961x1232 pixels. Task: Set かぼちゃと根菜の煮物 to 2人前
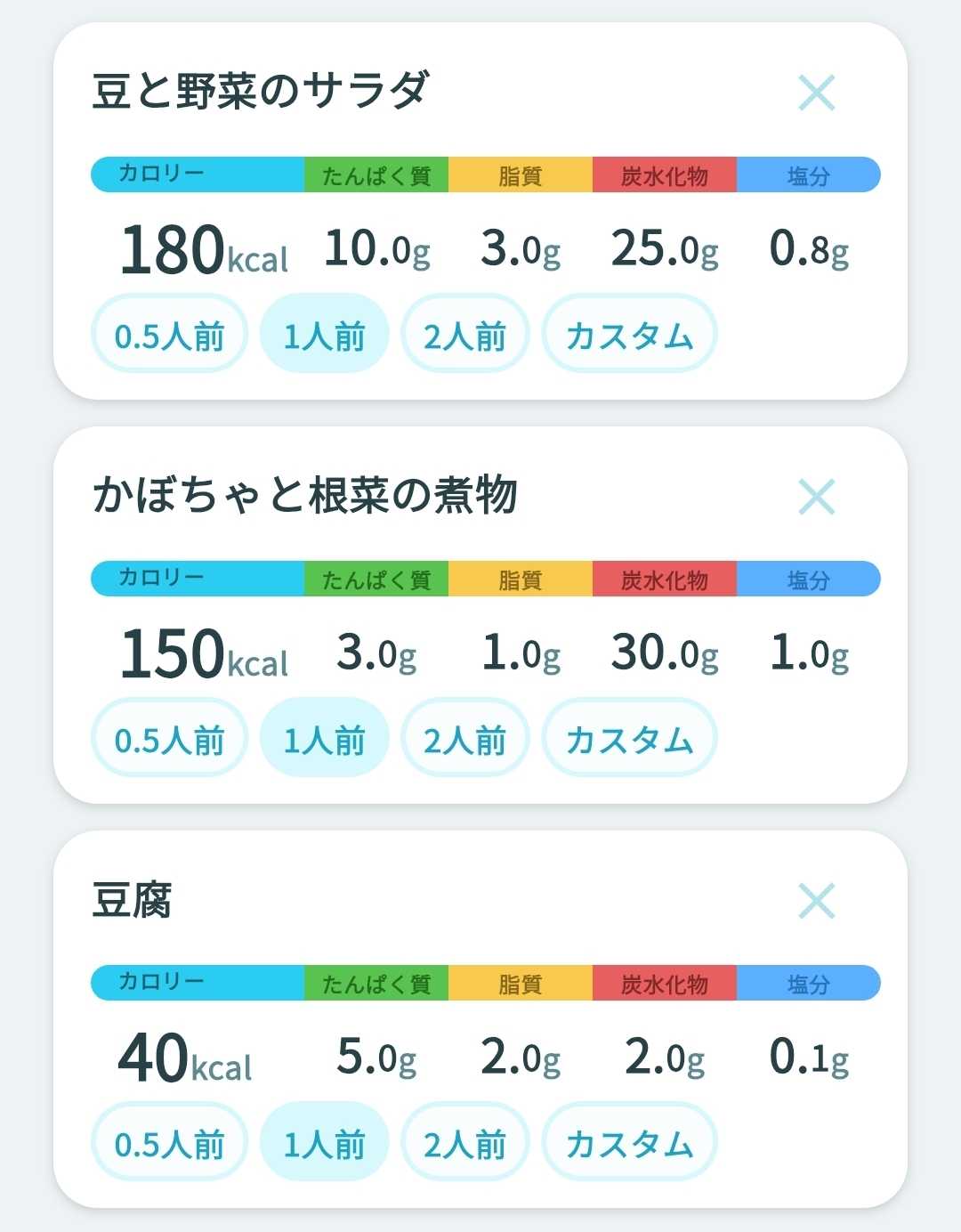(464, 739)
